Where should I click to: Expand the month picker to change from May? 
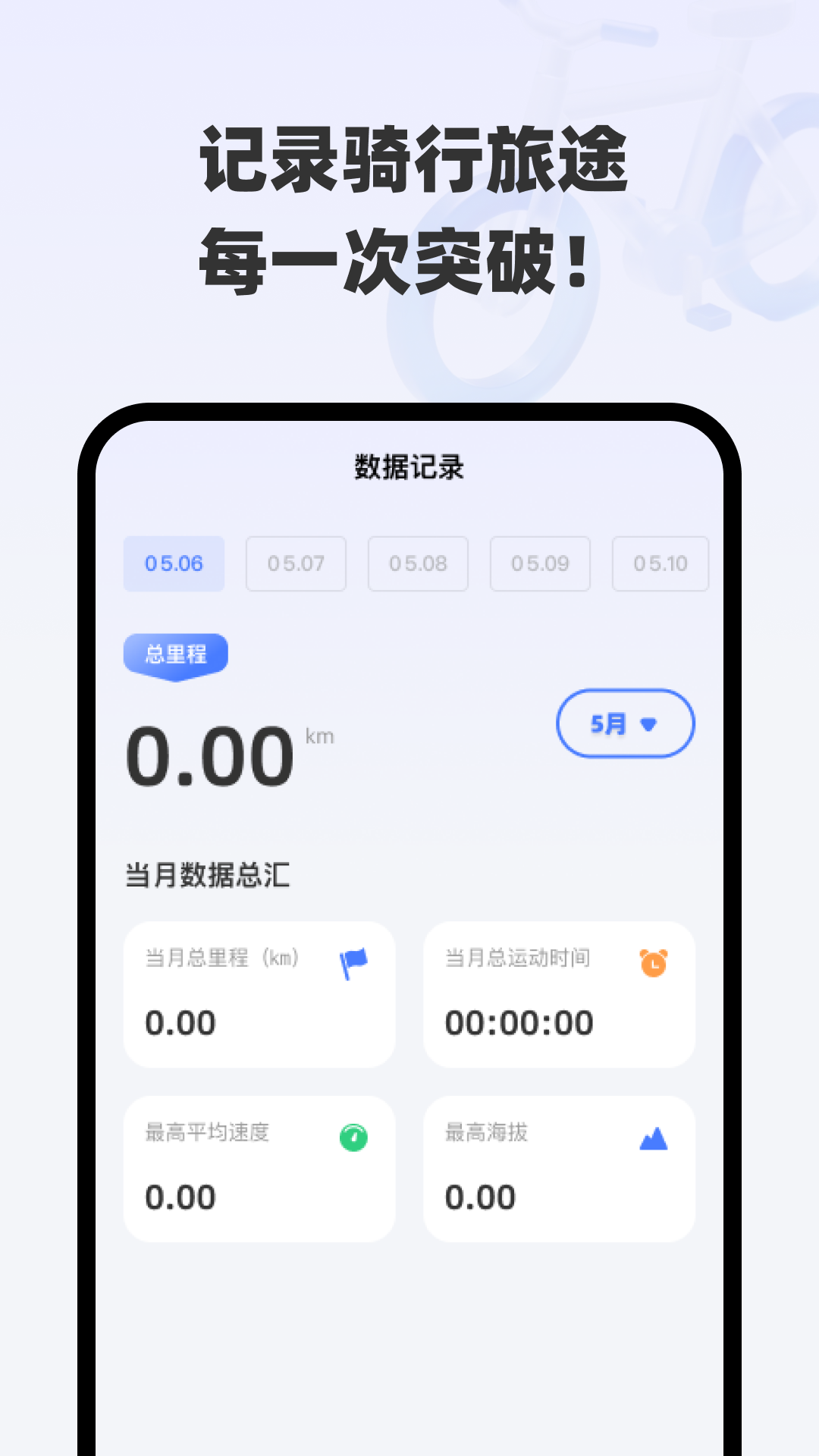(x=625, y=724)
